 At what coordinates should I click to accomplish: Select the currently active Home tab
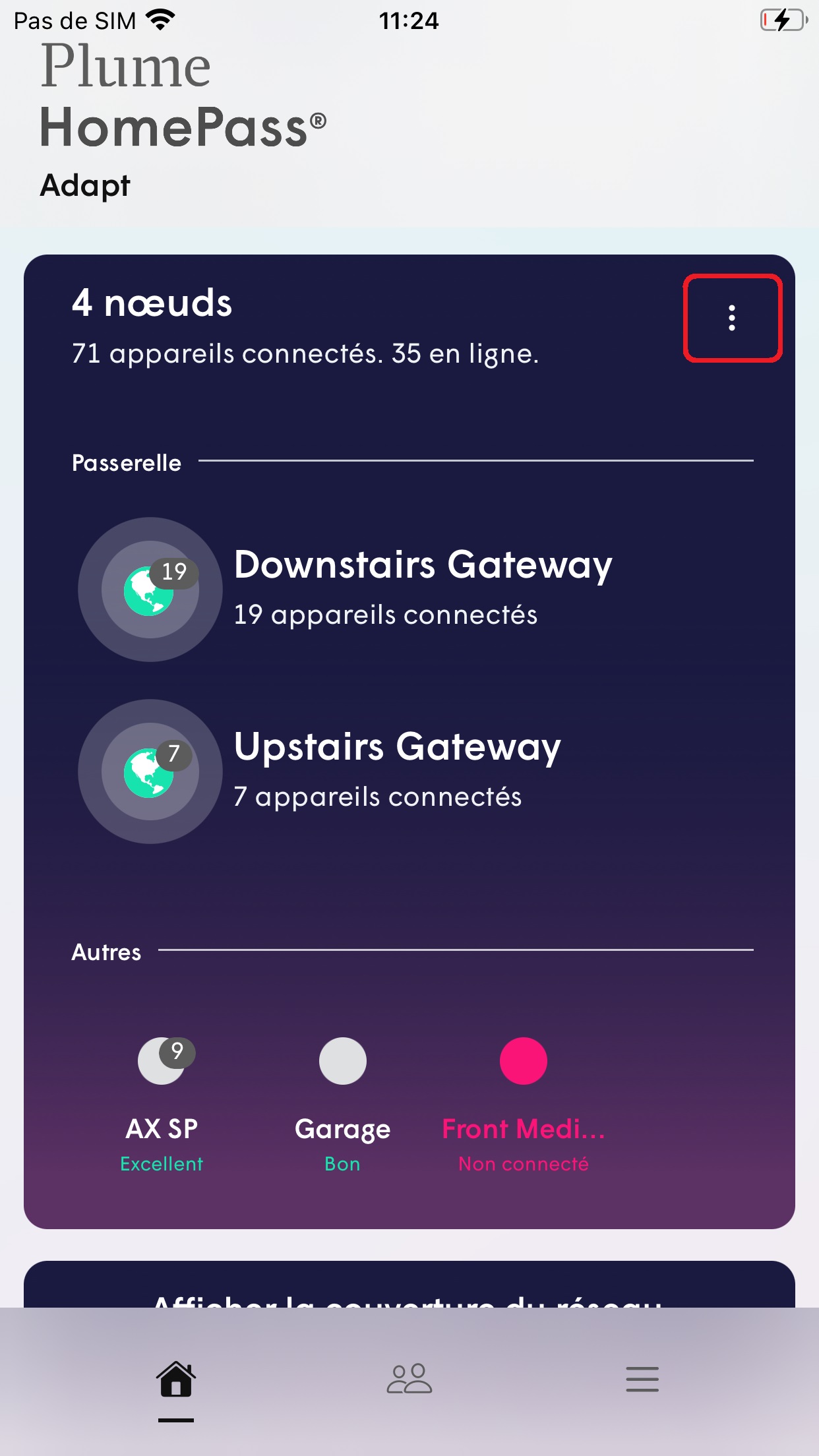[175, 1378]
